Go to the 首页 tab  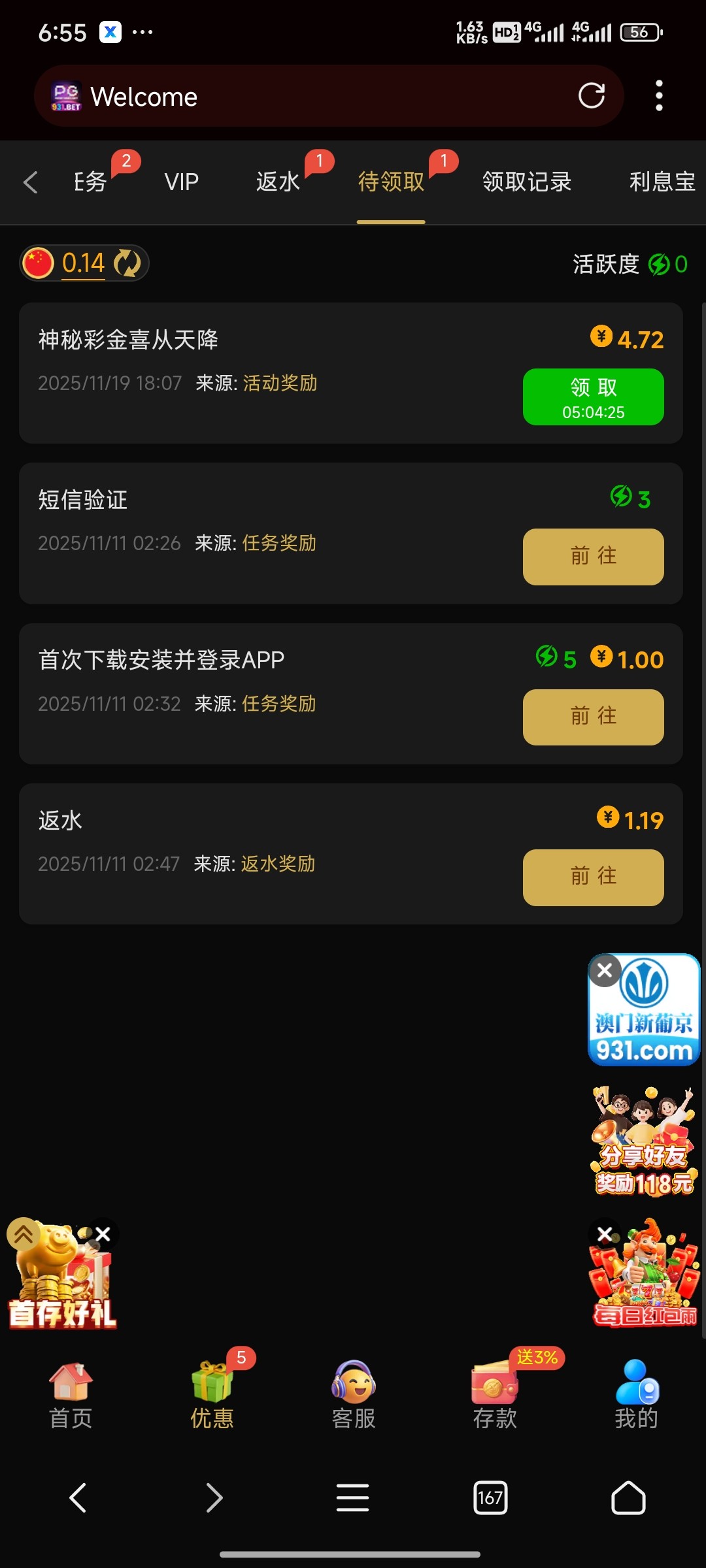coord(71,1396)
